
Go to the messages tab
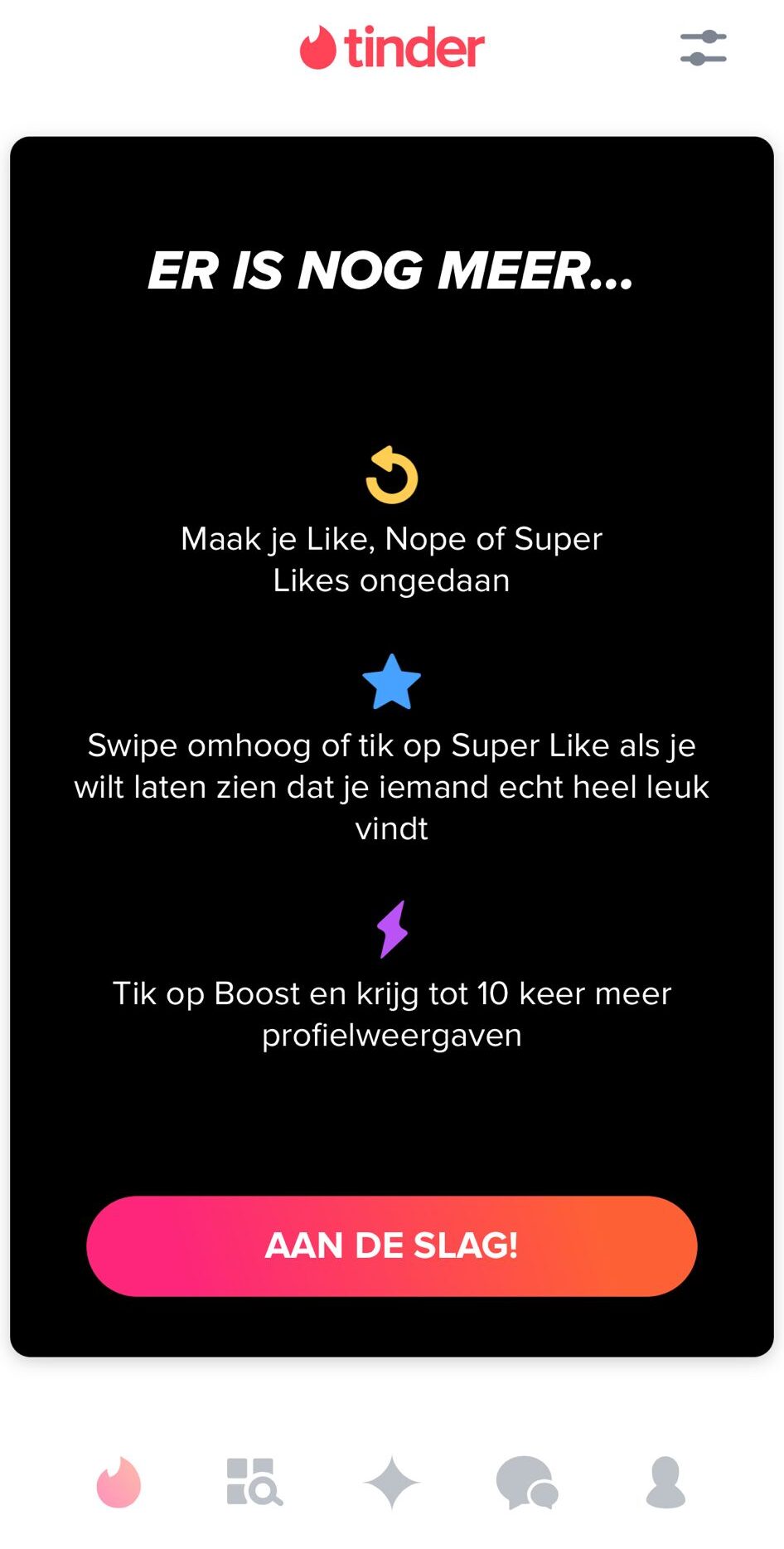(x=527, y=1482)
